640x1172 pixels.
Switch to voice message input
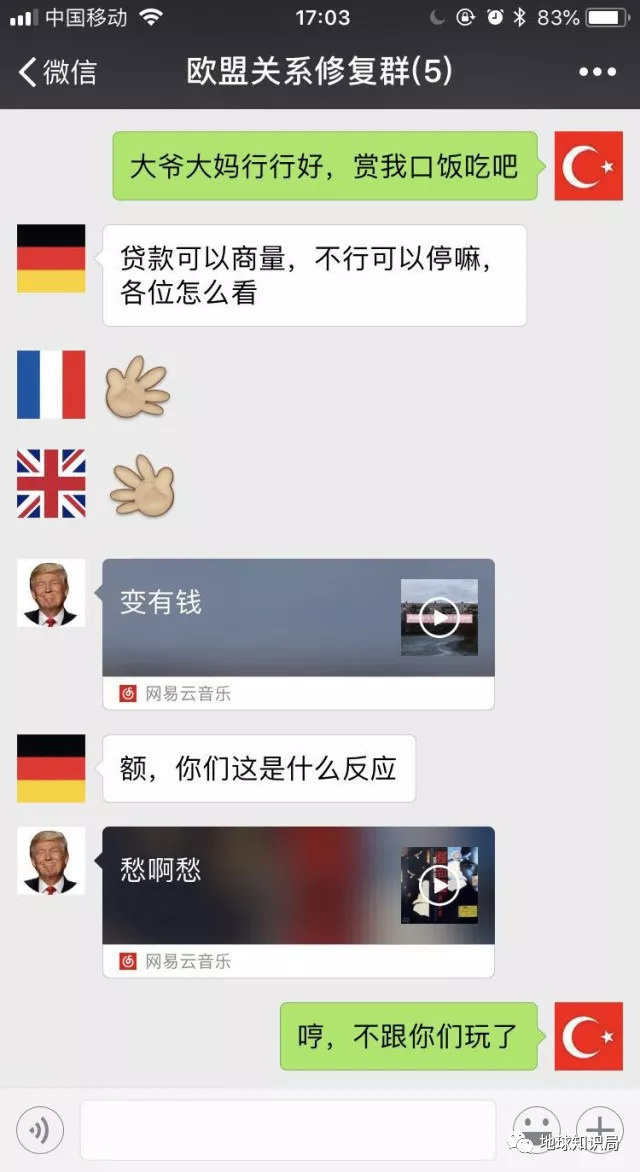click(x=39, y=1130)
